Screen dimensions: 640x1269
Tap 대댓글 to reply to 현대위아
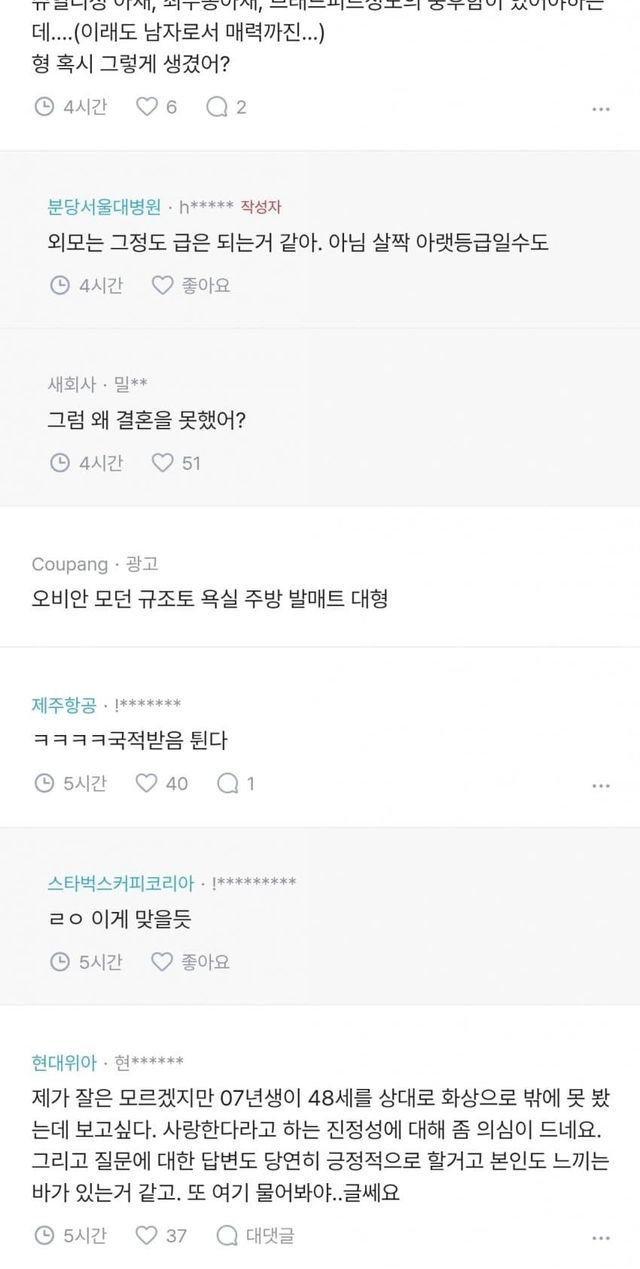coord(256,1236)
